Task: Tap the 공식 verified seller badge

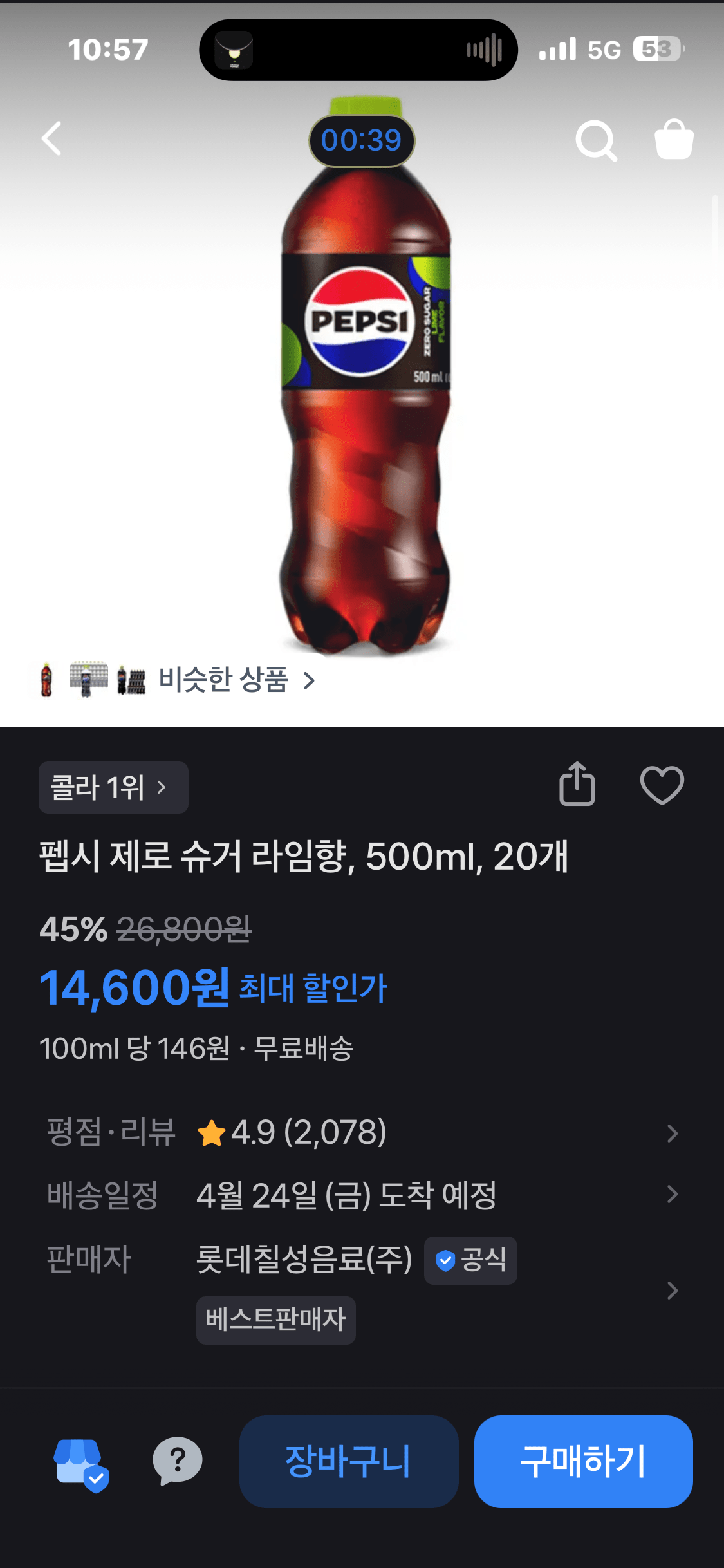Action: [x=470, y=1260]
